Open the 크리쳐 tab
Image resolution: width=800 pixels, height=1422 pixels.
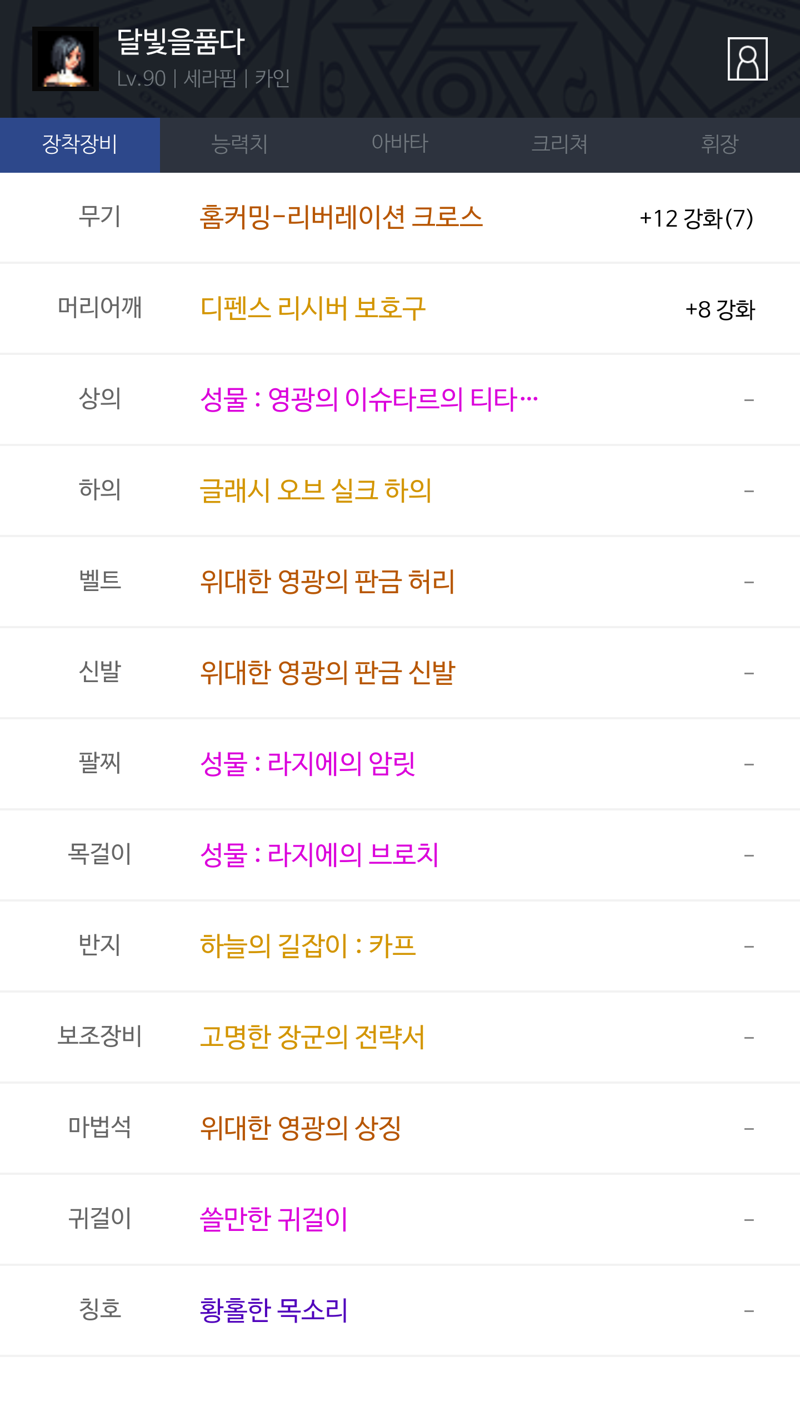559,144
